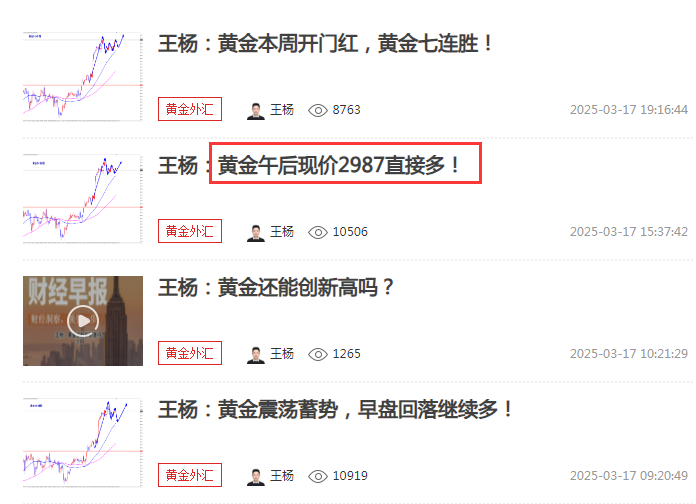Screen dimensions: 696x504
Task: Open article 黄金还能创新高吗
Action: coord(277,288)
